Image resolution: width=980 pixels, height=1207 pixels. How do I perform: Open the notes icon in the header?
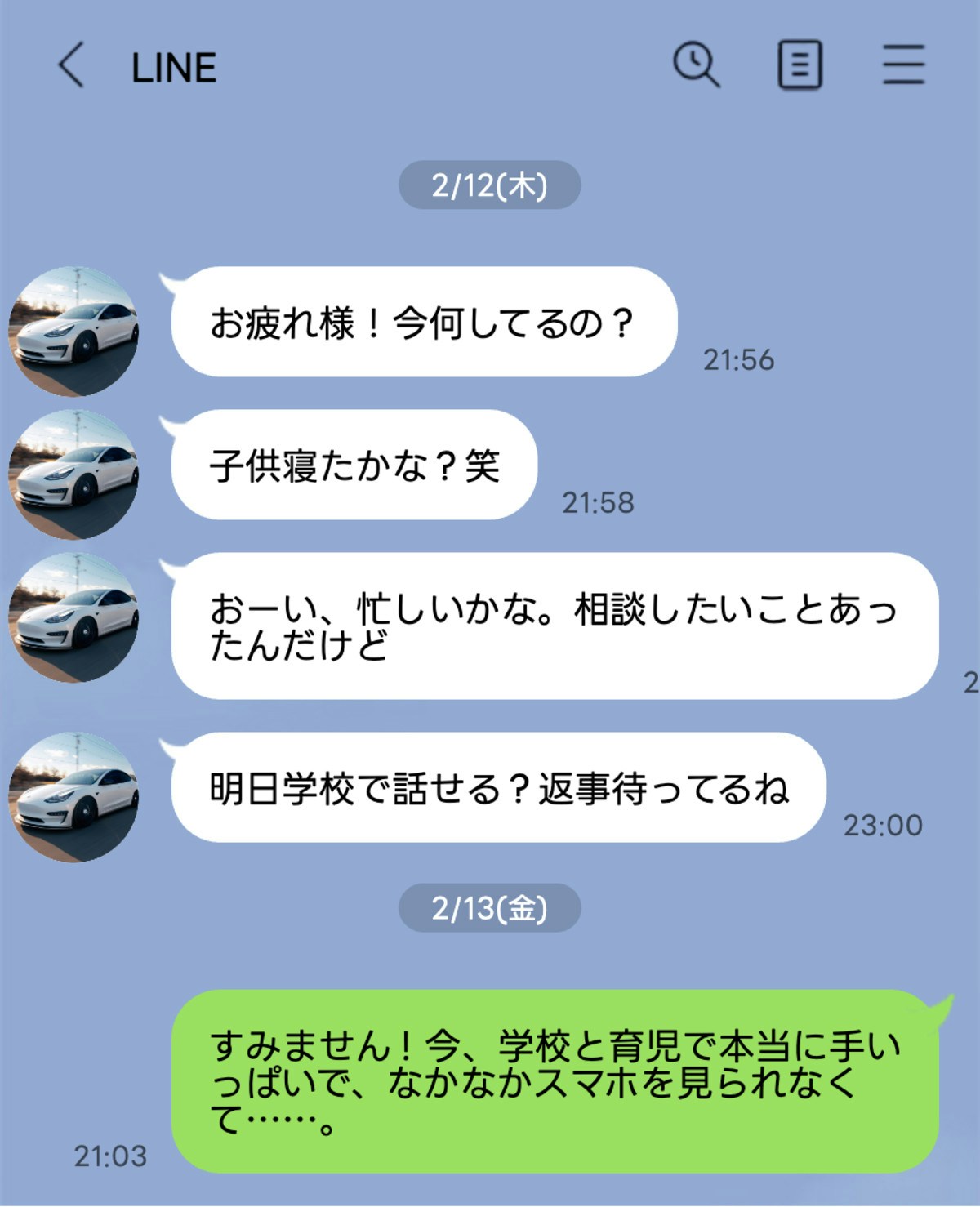point(800,65)
